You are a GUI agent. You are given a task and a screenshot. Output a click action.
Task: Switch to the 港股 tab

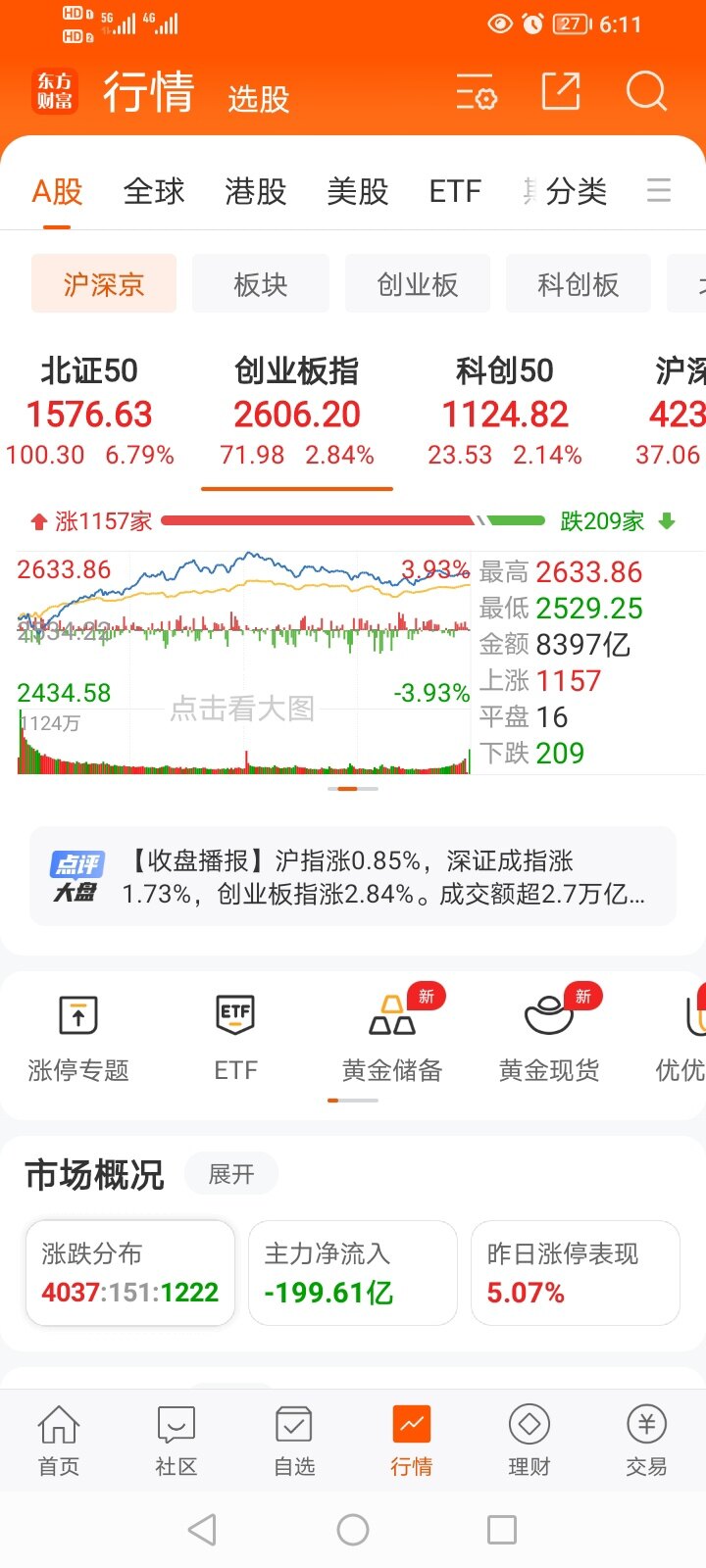255,191
